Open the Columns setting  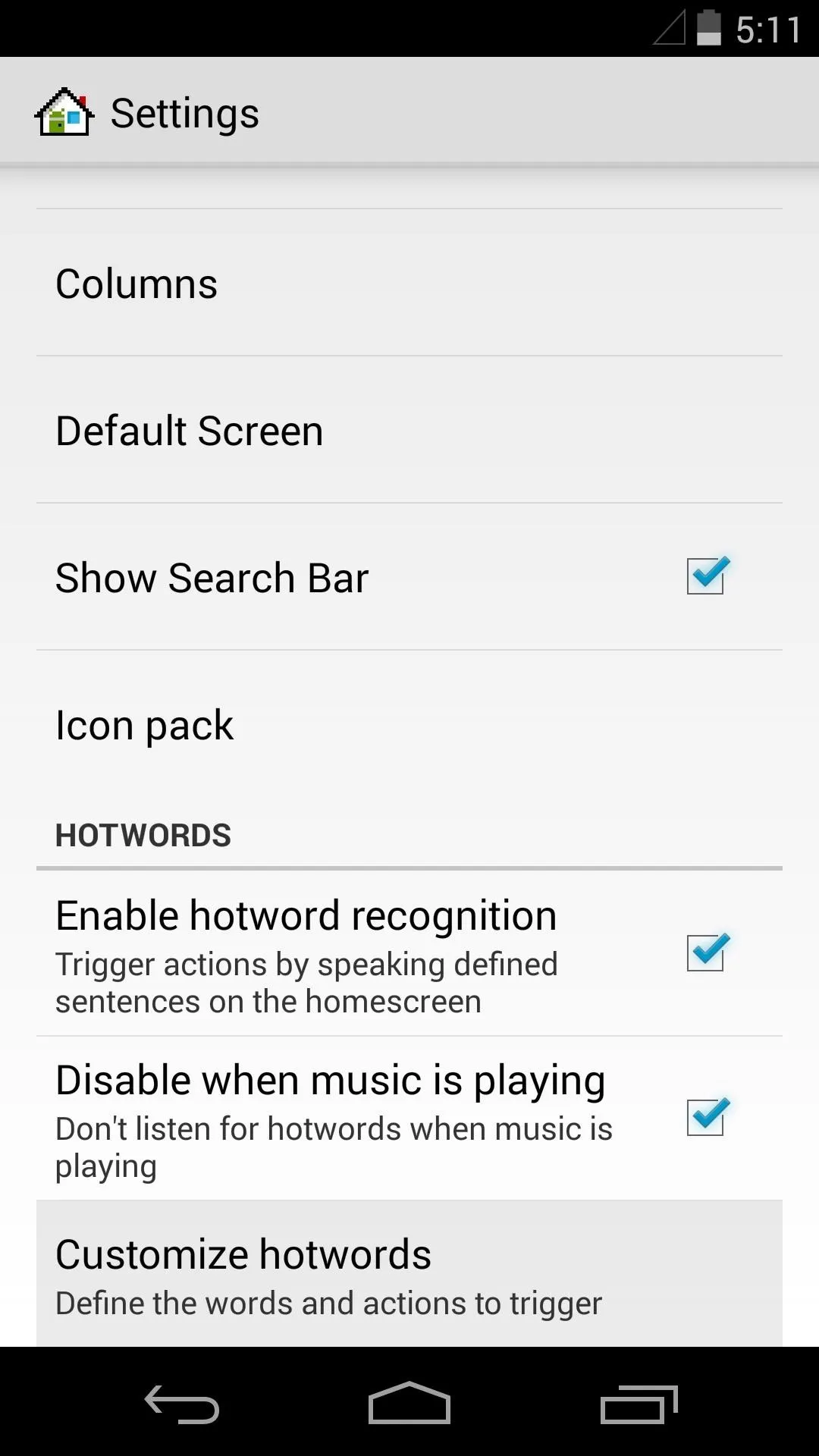click(409, 283)
